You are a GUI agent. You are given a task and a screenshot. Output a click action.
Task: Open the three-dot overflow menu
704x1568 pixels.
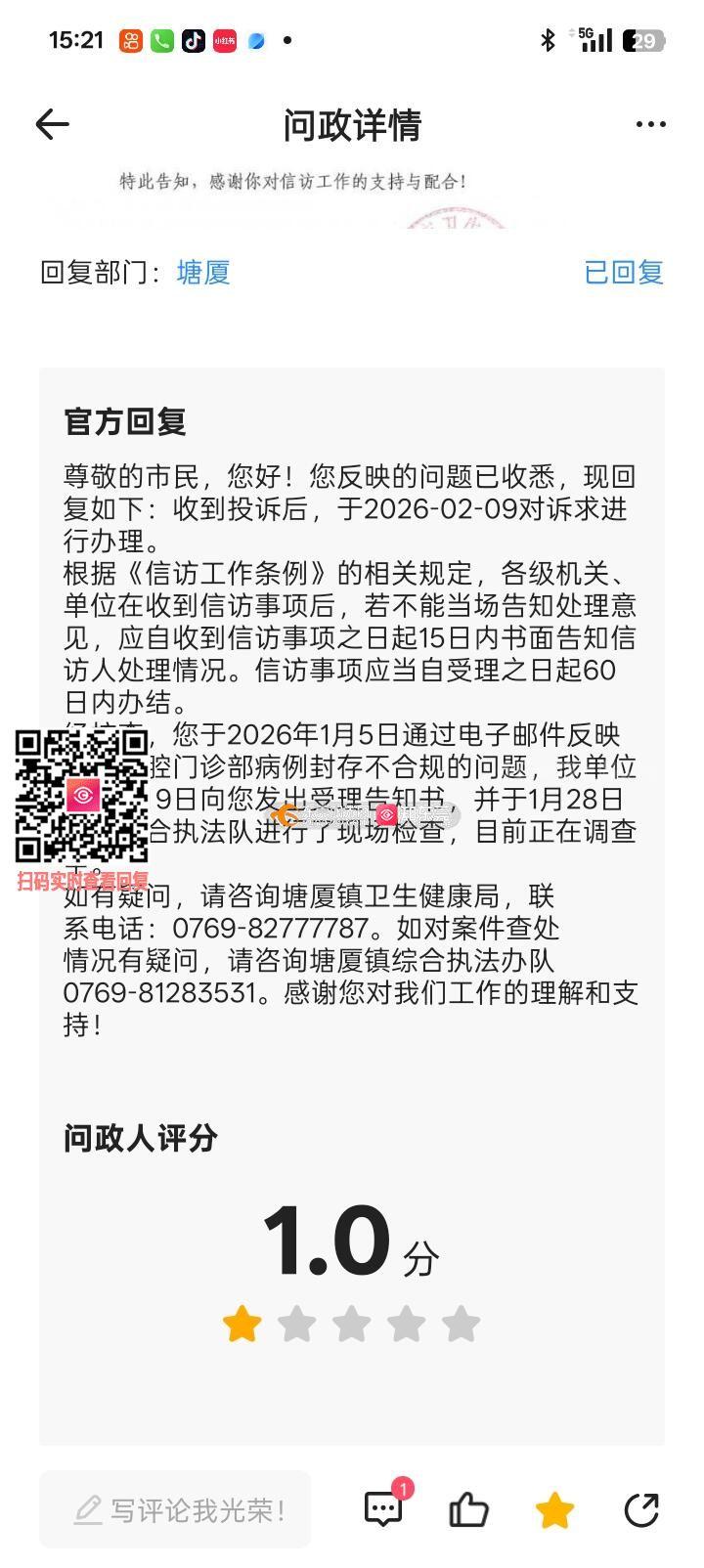[x=650, y=124]
